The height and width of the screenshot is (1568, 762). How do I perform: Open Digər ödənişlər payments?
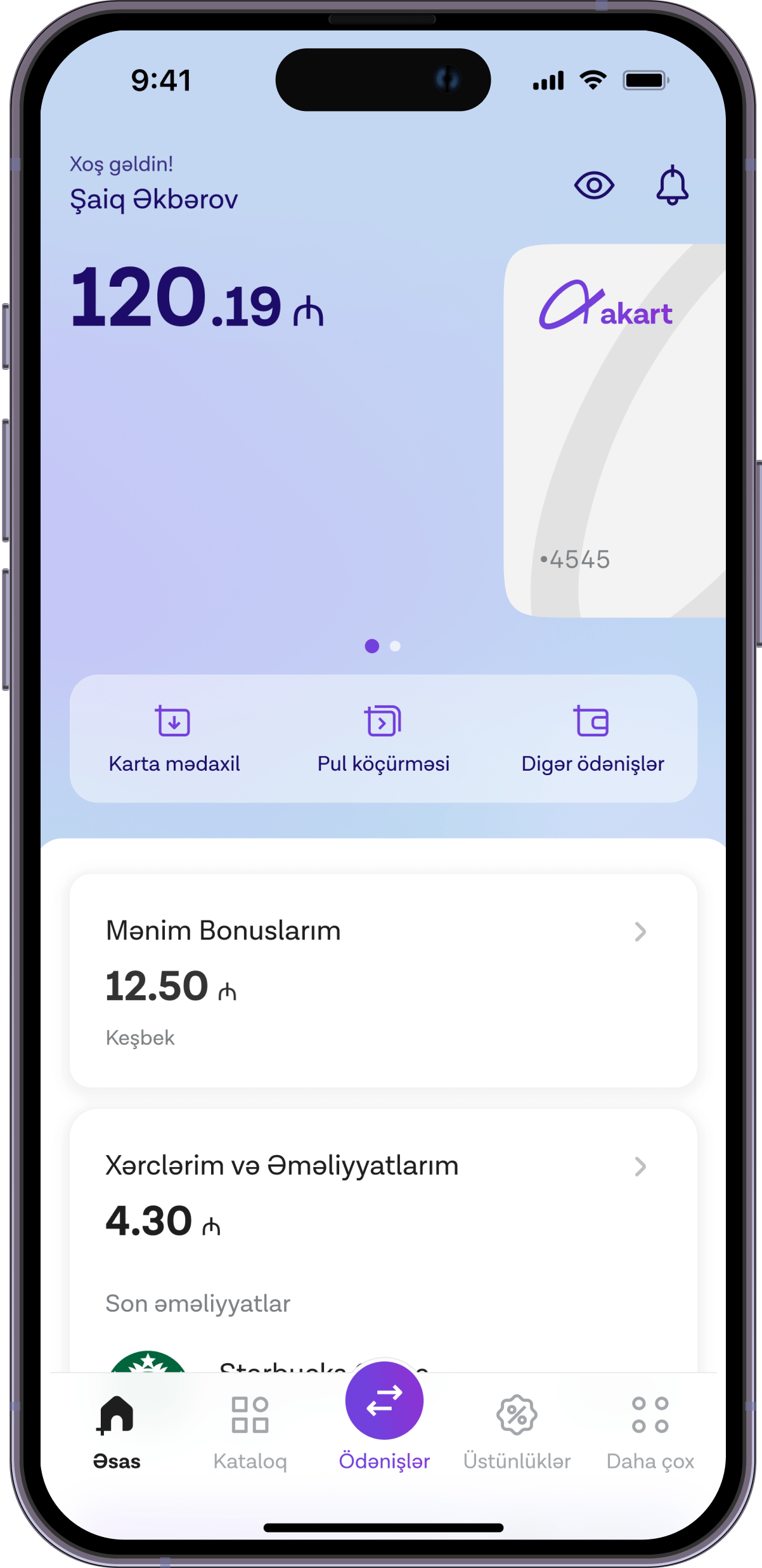pos(592,738)
